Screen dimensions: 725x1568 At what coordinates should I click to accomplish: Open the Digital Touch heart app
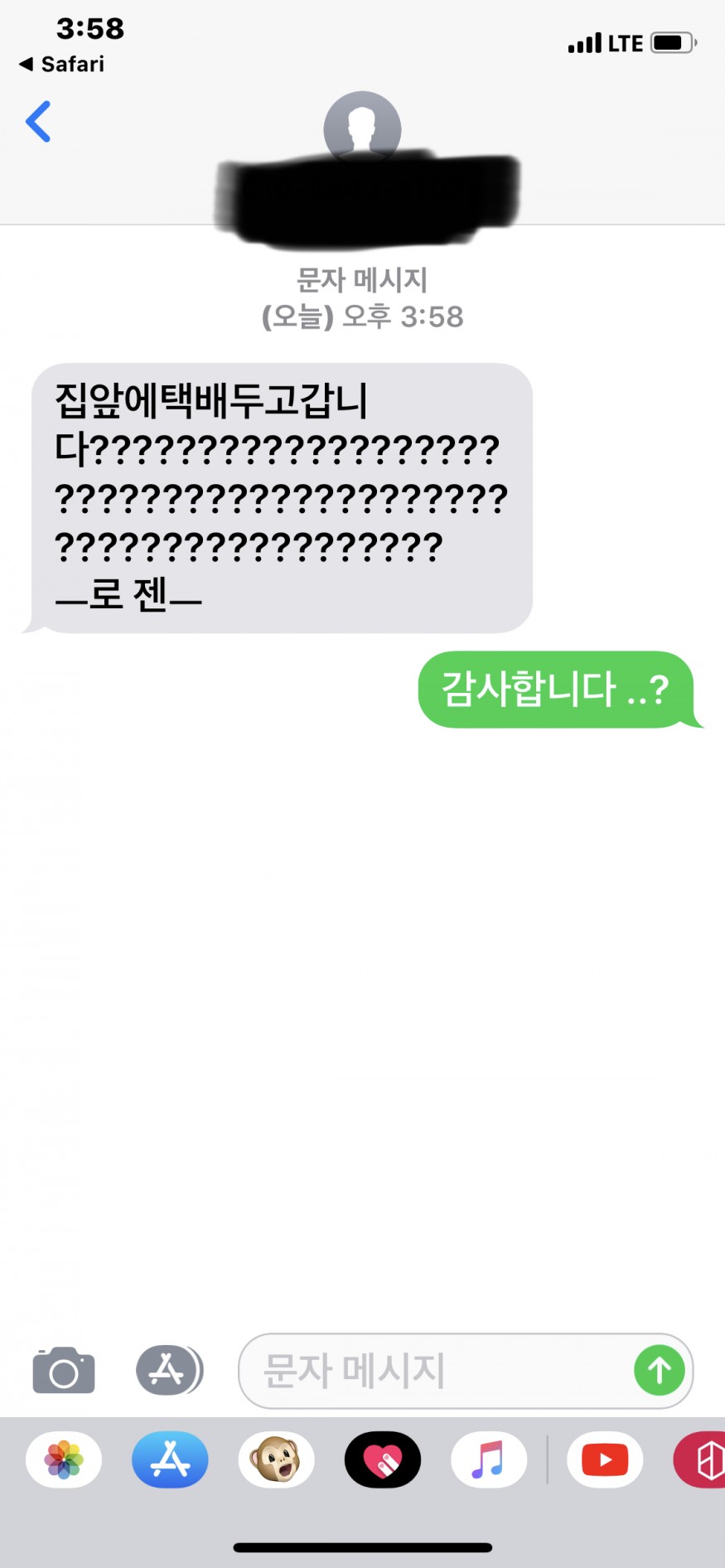click(382, 1460)
